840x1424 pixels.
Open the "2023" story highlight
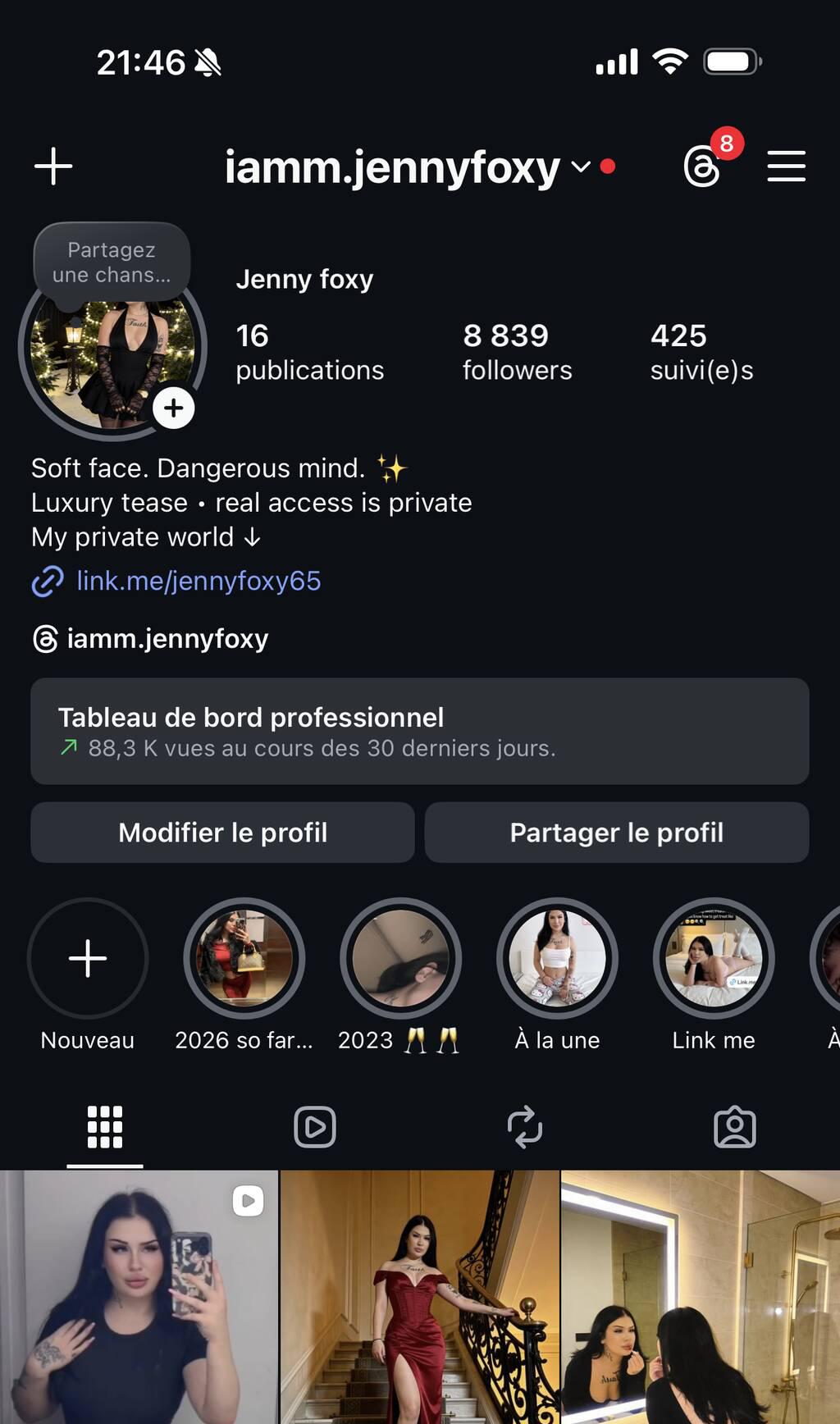(400, 958)
